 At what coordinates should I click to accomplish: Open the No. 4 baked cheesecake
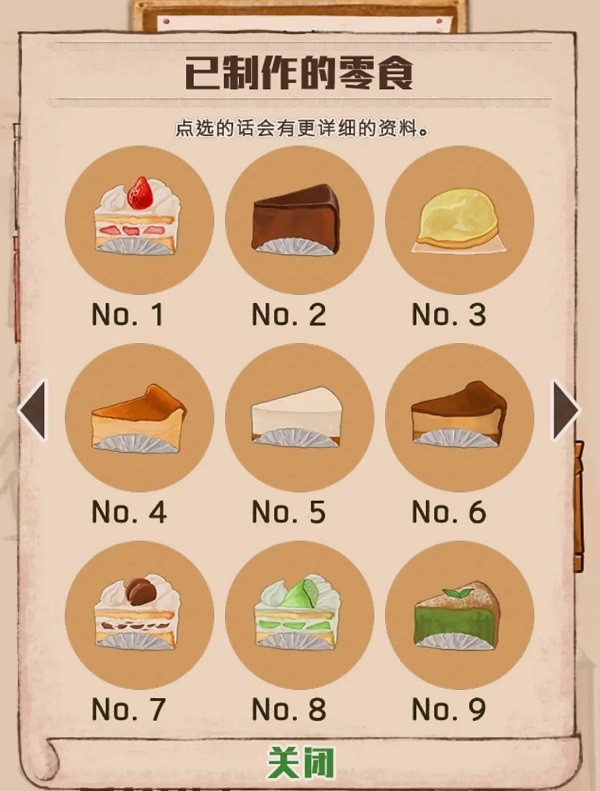[139, 417]
